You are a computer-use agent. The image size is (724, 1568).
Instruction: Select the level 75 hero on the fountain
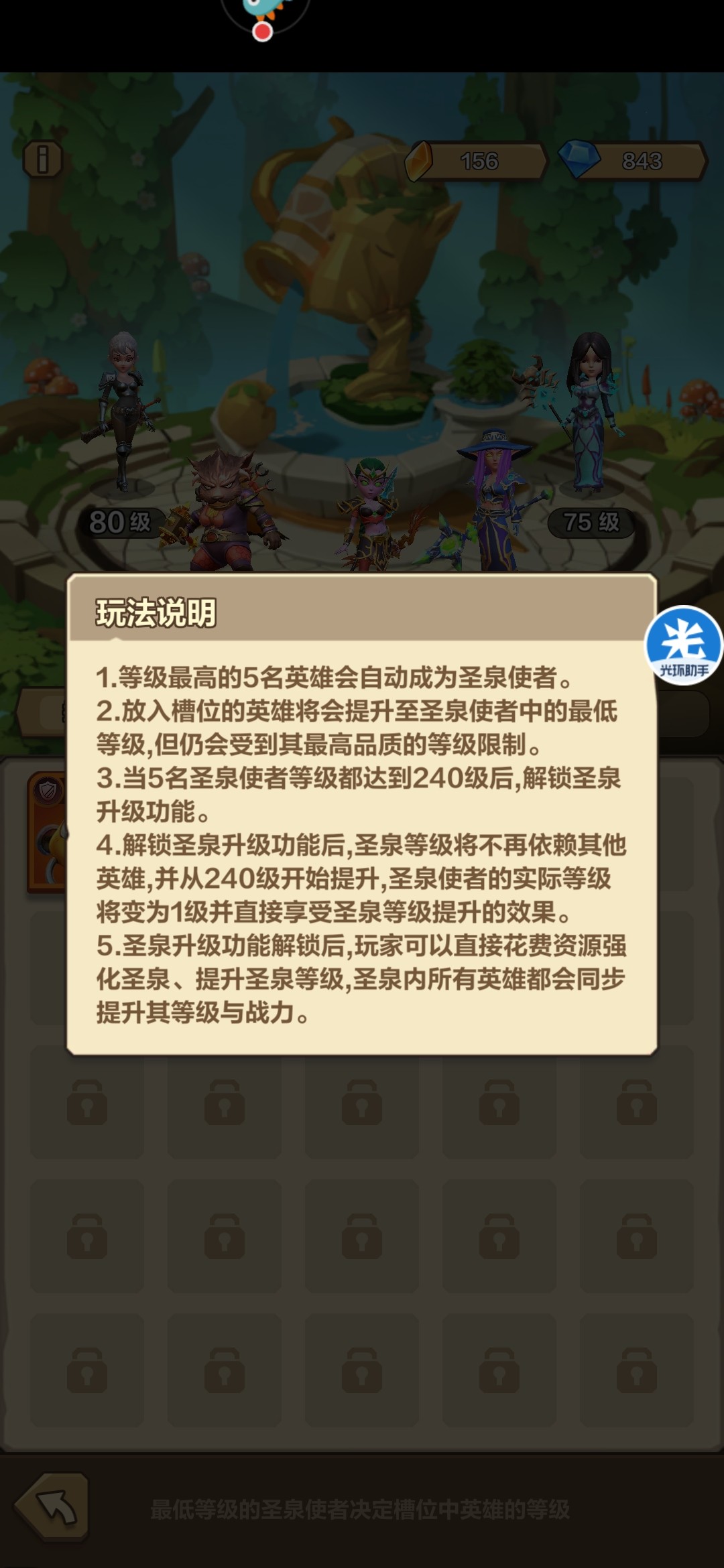pos(590,415)
